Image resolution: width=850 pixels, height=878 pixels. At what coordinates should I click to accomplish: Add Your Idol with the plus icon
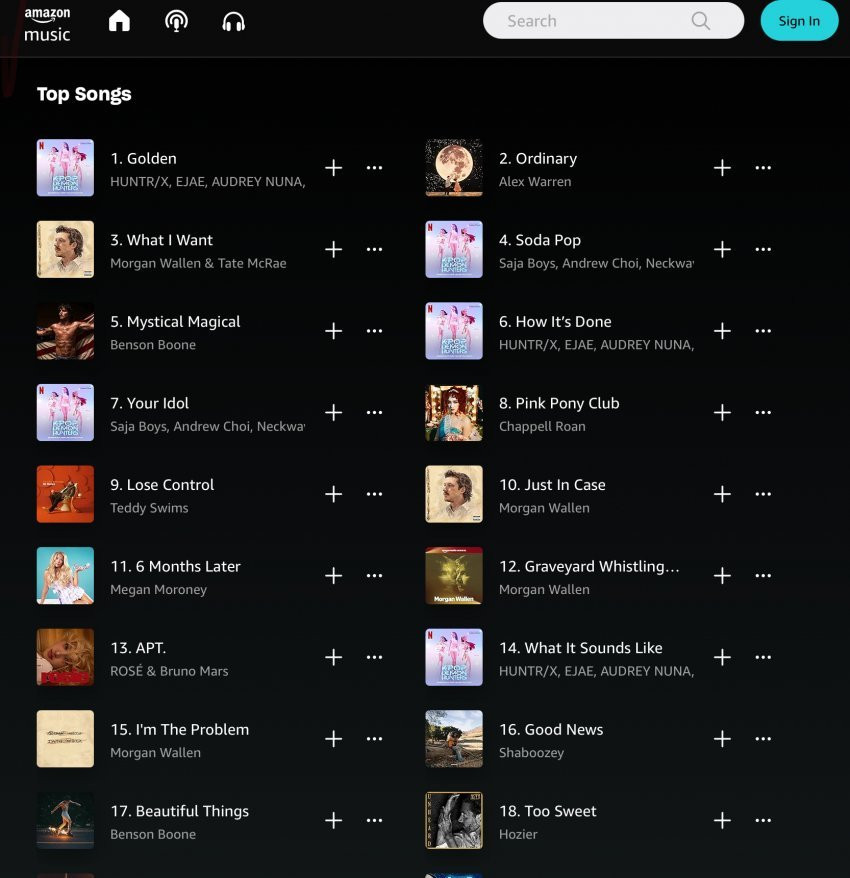pos(334,413)
